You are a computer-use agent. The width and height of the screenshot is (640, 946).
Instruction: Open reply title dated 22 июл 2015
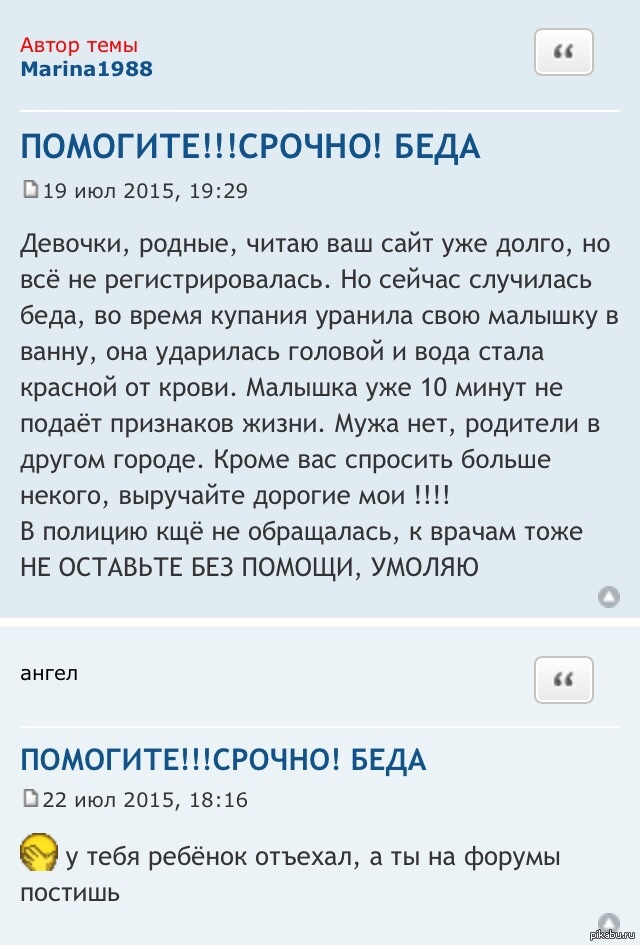223,759
